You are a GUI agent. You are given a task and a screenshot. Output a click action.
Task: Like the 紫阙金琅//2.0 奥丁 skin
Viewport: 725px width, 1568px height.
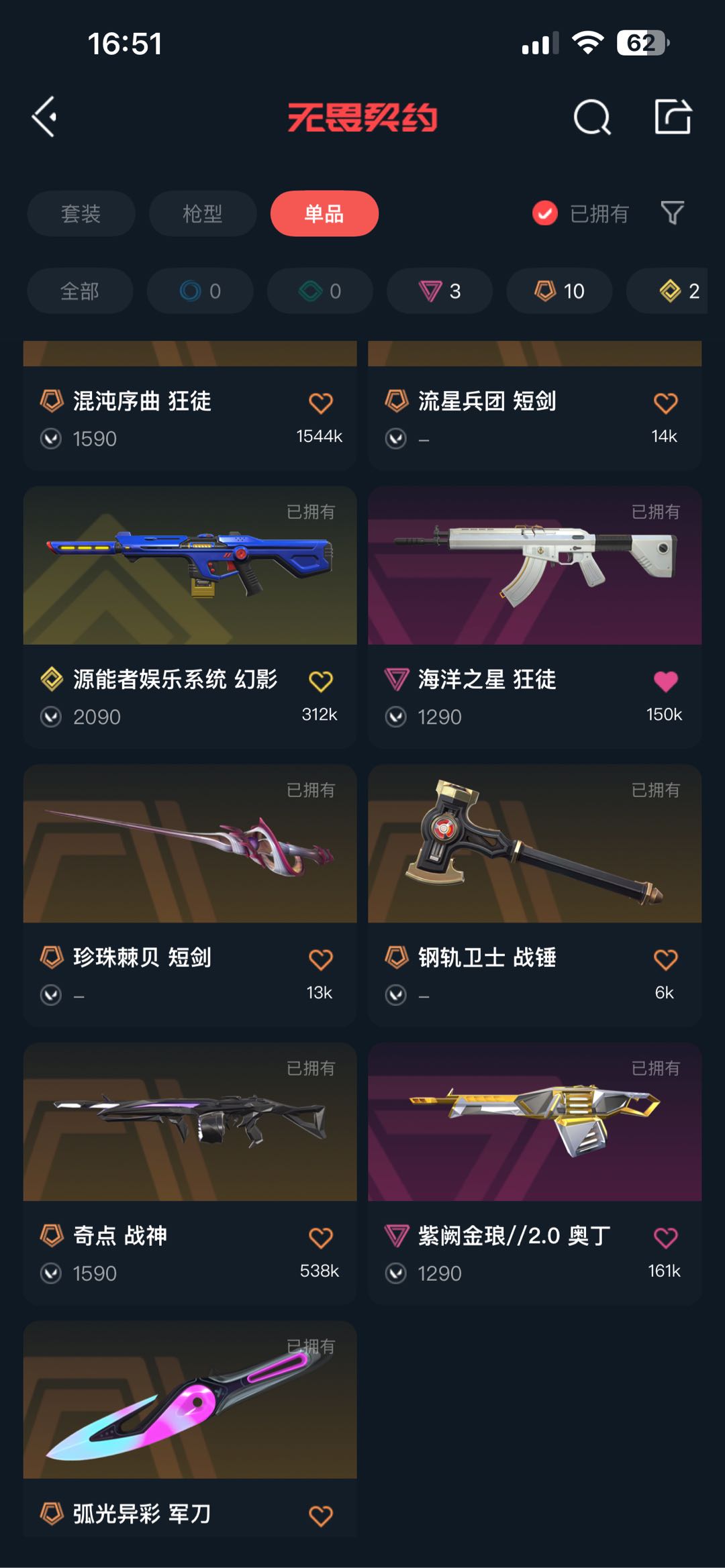[665, 1237]
